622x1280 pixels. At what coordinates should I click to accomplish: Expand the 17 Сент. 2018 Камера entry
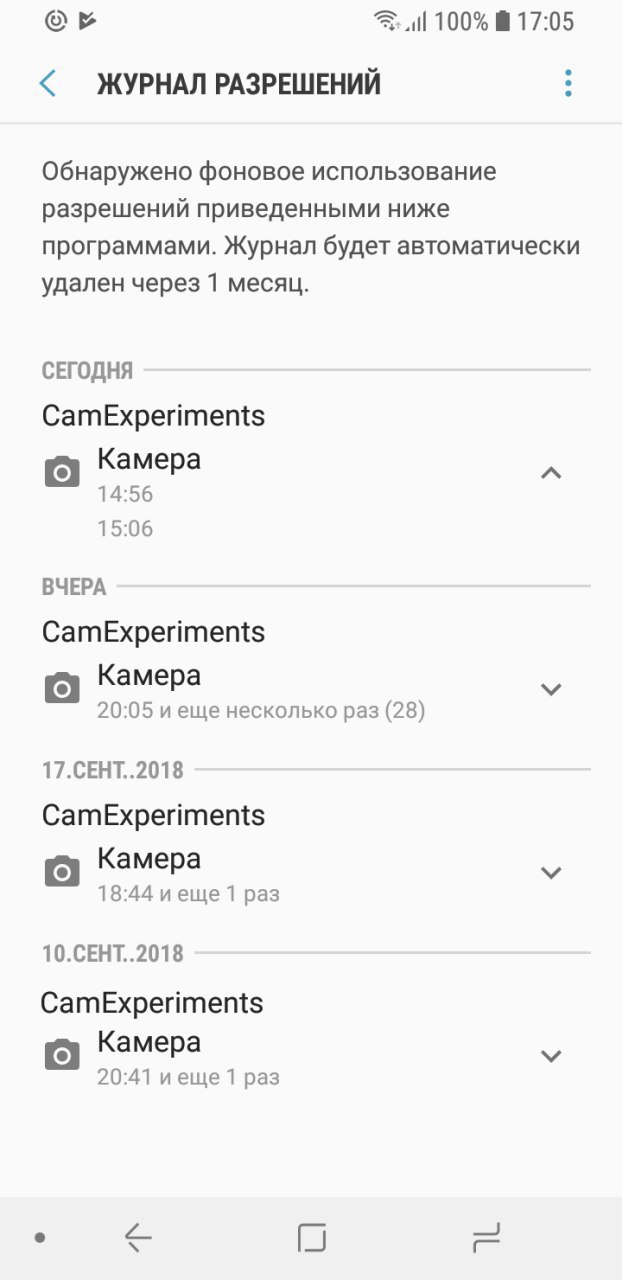coord(551,872)
